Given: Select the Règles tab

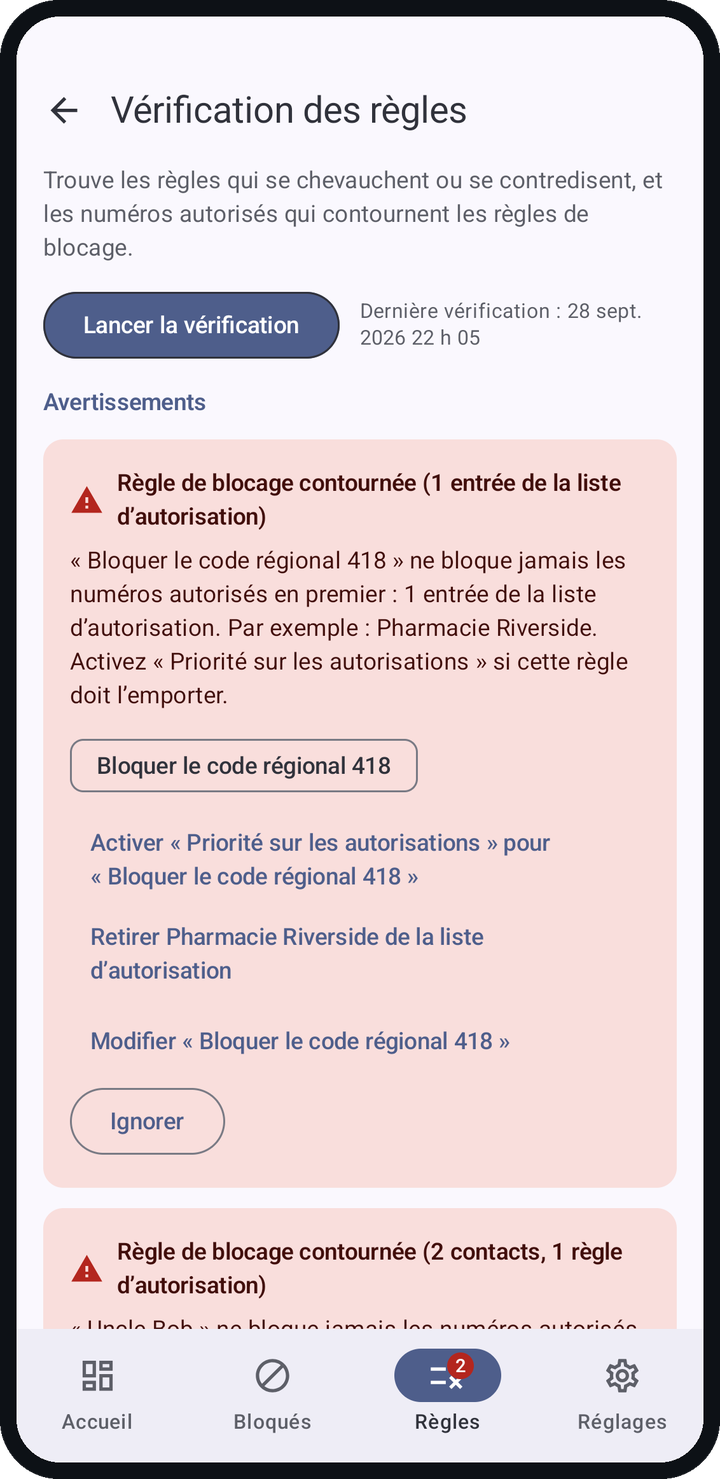Looking at the screenshot, I should click(447, 1395).
